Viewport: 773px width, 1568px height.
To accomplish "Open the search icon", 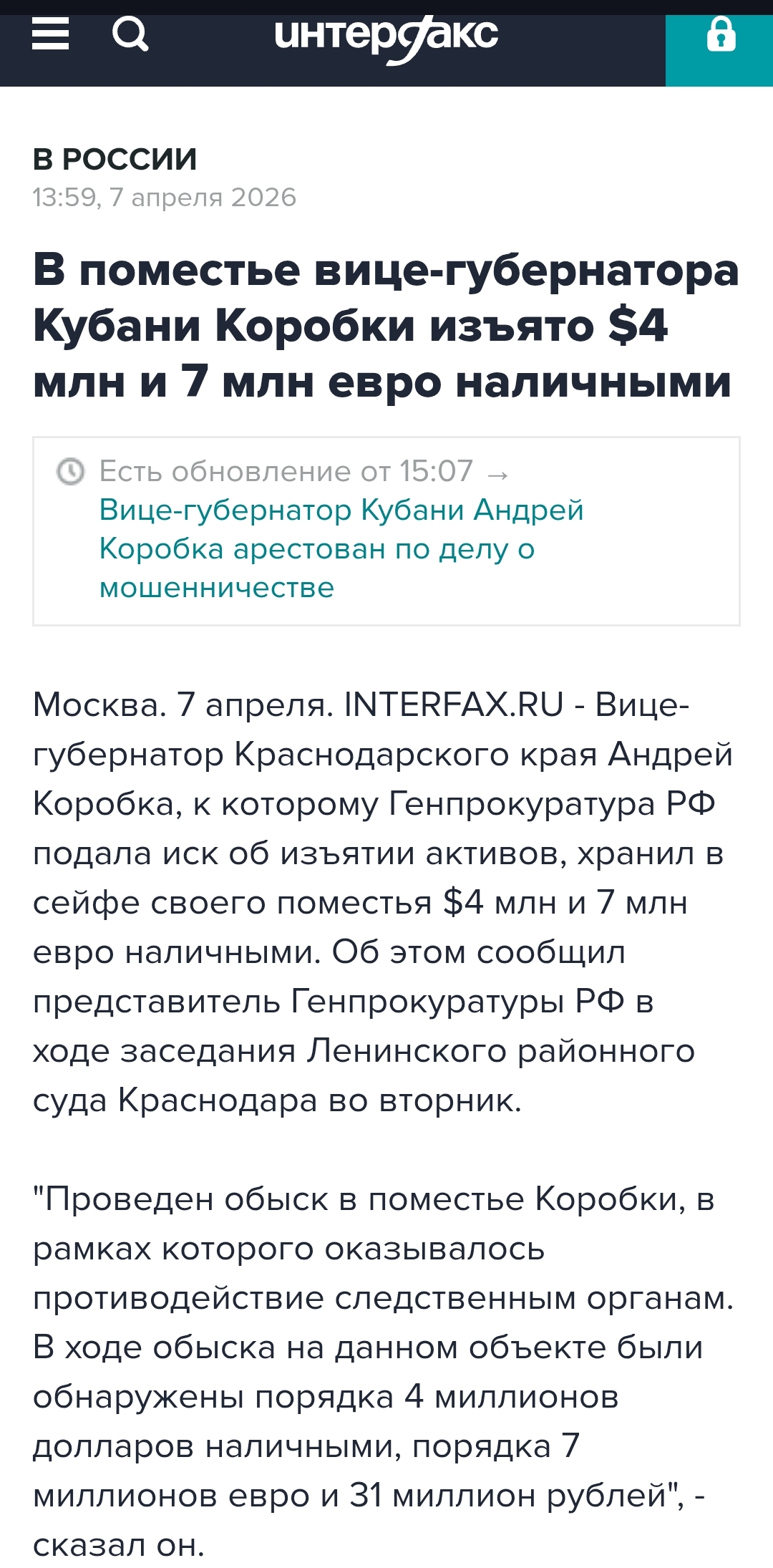I will coord(130,34).
